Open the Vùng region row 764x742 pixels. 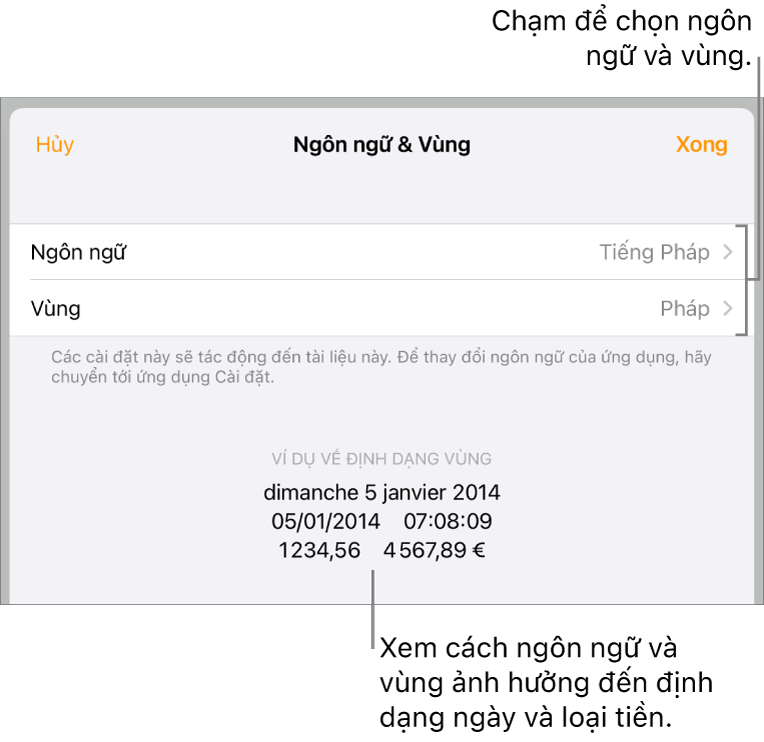(380, 308)
